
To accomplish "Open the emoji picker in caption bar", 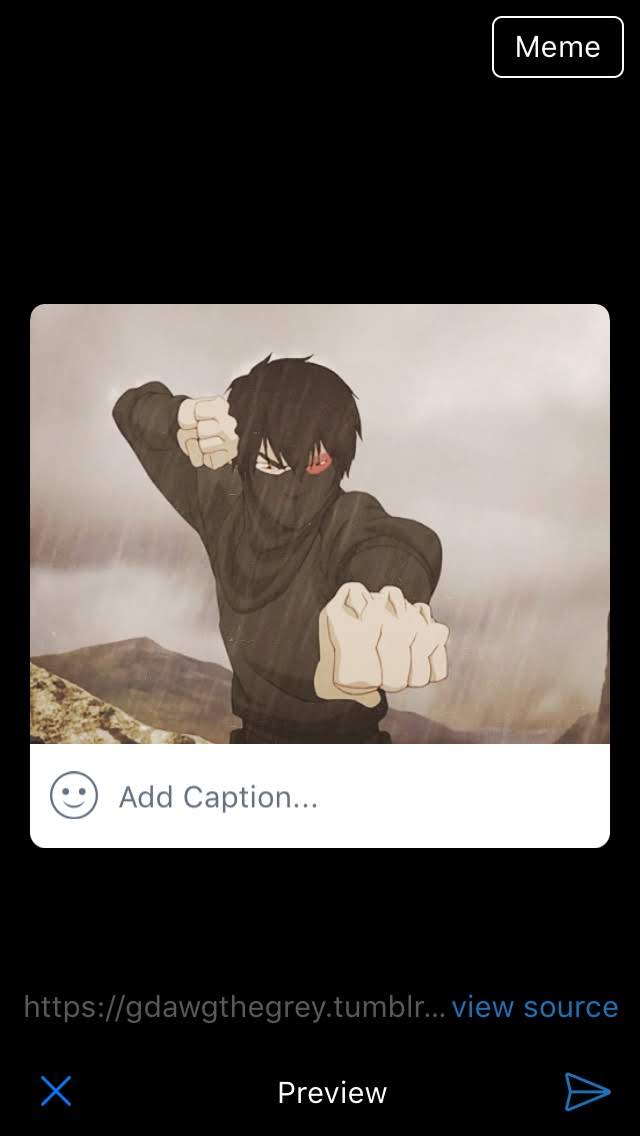I will [74, 796].
